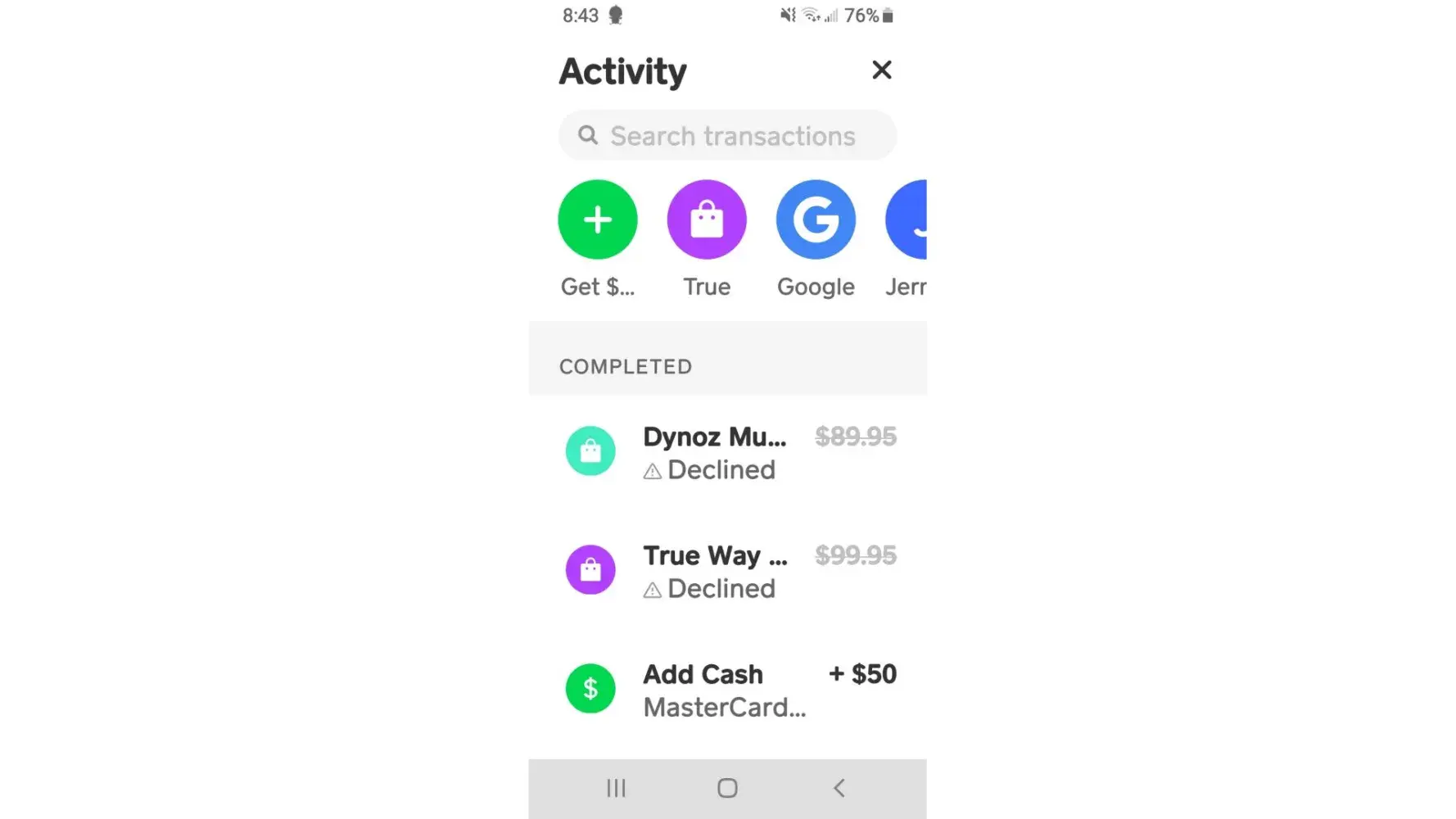The width and height of the screenshot is (1456, 819).
Task: Show details of Add Cash +$50
Action: [727, 690]
